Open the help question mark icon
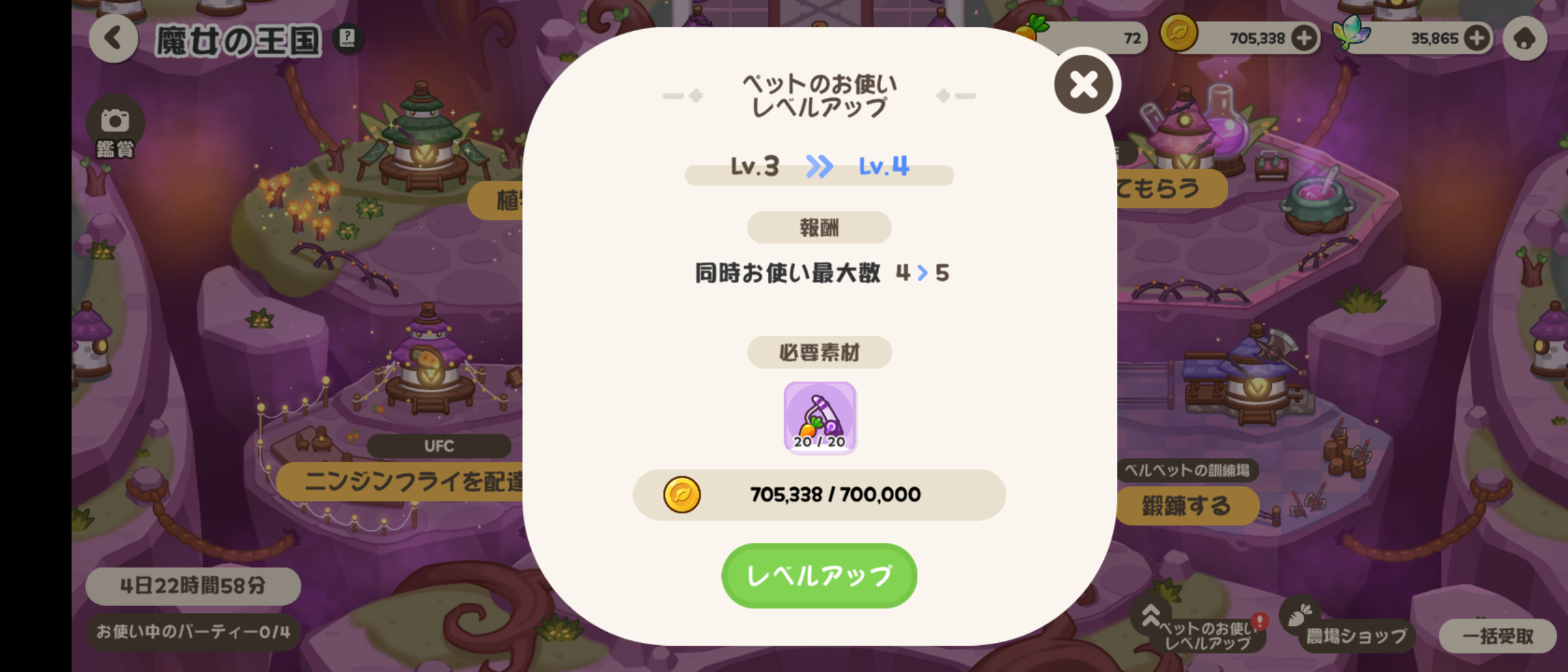The height and width of the screenshot is (672, 1568). tap(347, 39)
